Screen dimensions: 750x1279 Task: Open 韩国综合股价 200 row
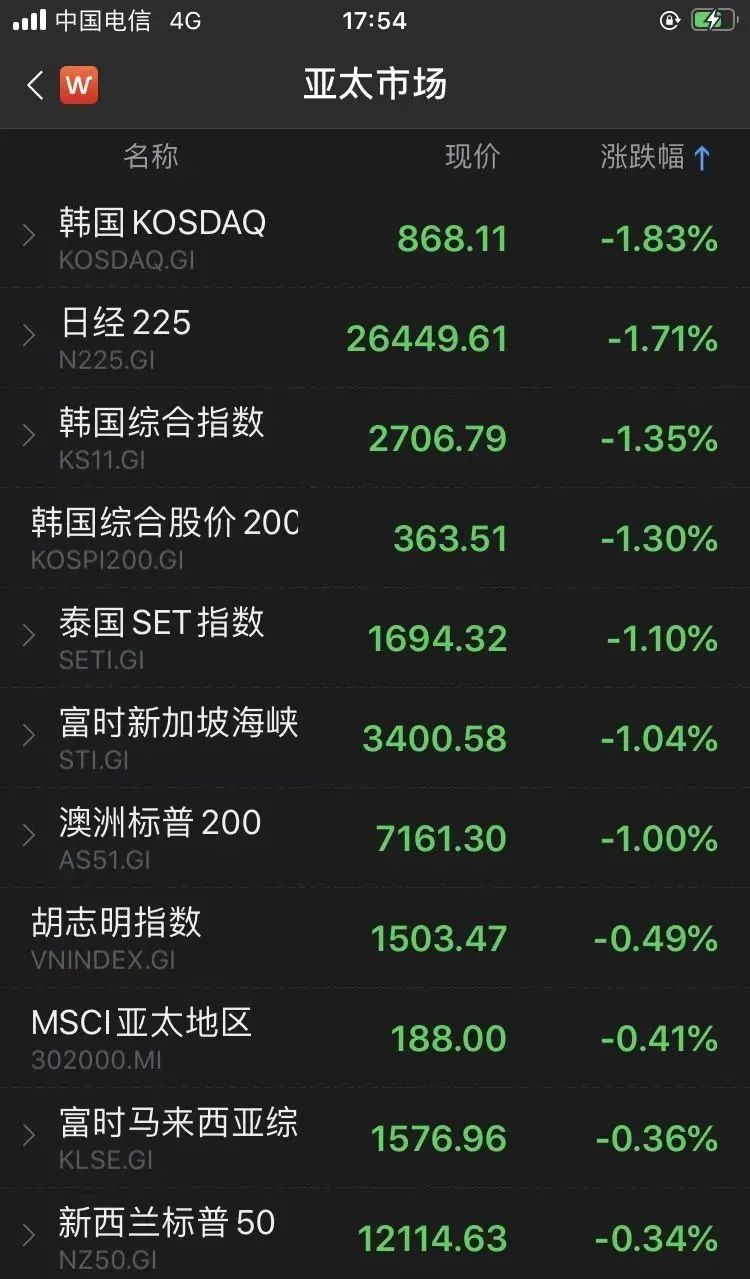pyautogui.click(x=375, y=538)
